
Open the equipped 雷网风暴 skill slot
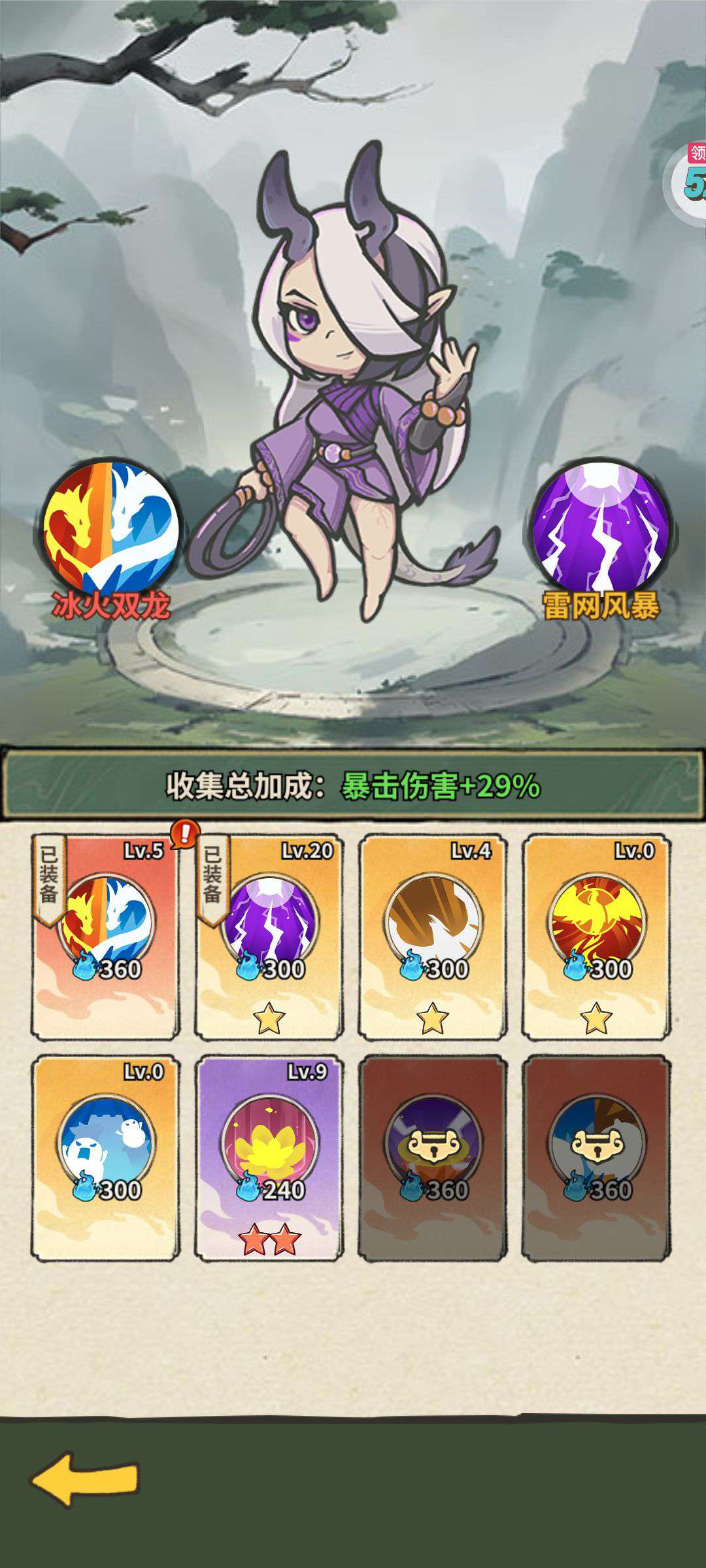coord(600,528)
